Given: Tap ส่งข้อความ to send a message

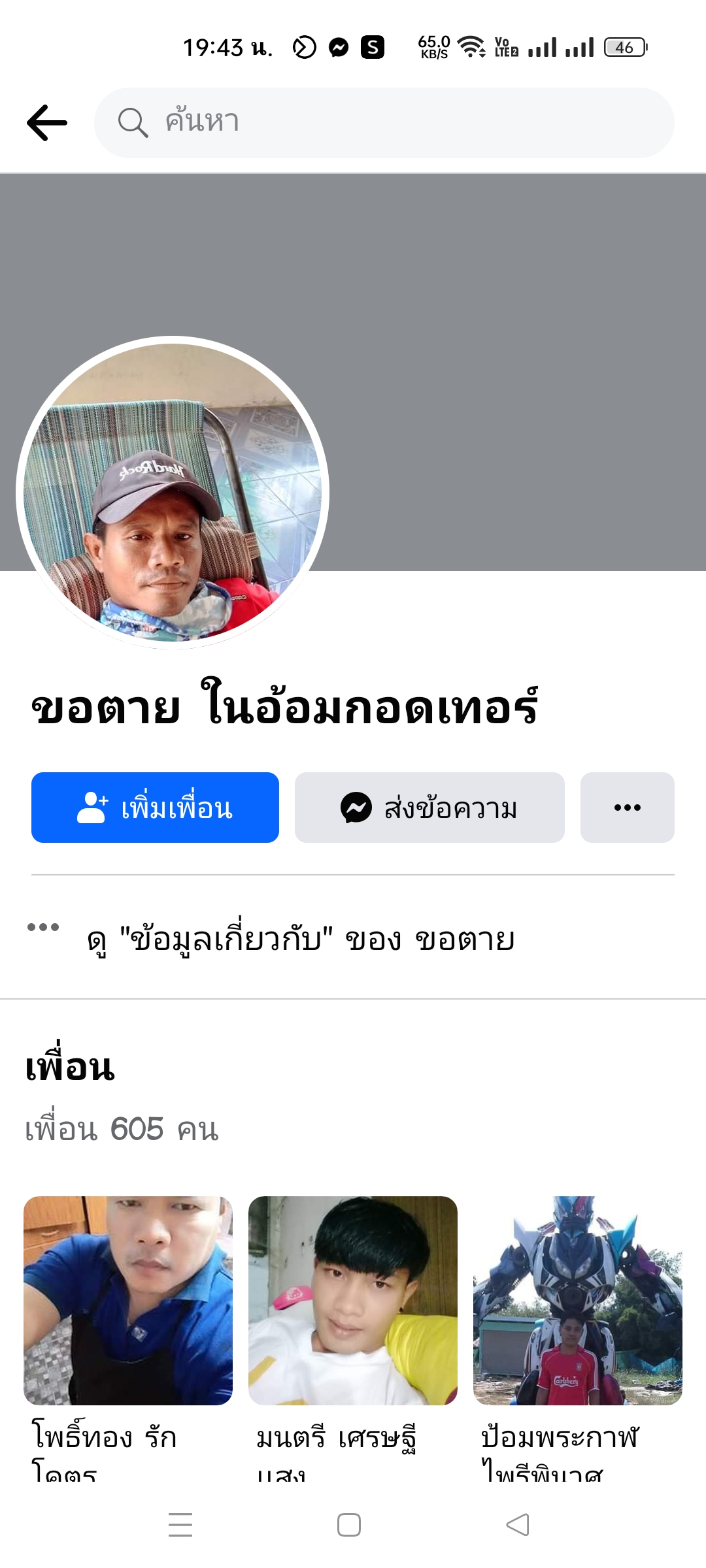Looking at the screenshot, I should (x=429, y=808).
